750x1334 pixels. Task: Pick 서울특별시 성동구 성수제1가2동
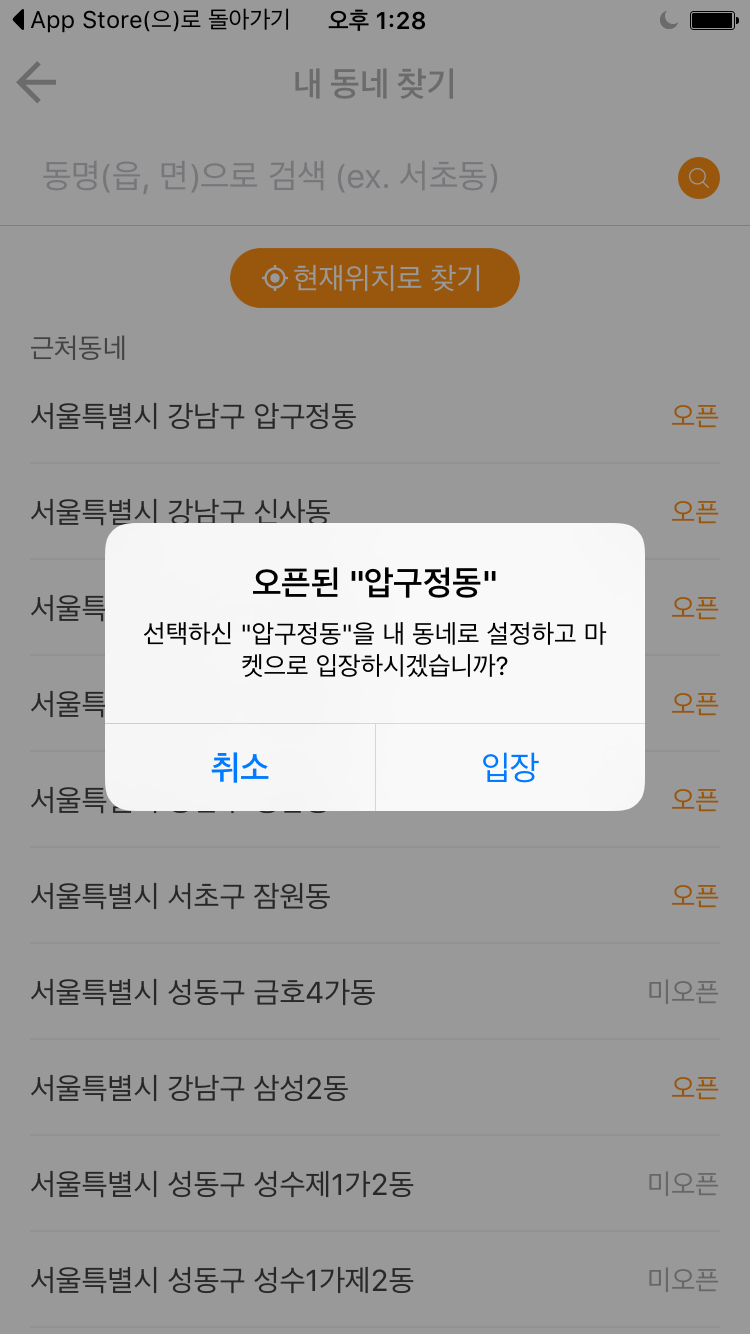pyautogui.click(x=375, y=1184)
